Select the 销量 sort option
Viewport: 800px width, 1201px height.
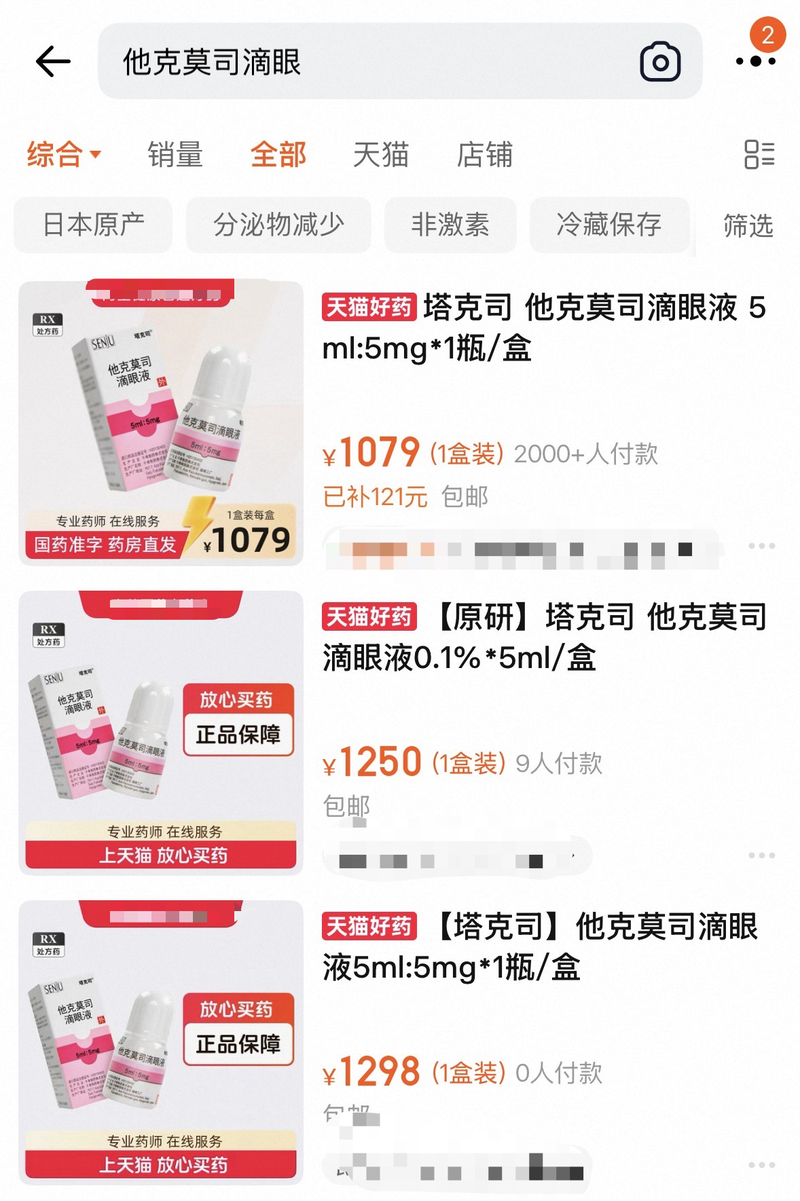176,155
